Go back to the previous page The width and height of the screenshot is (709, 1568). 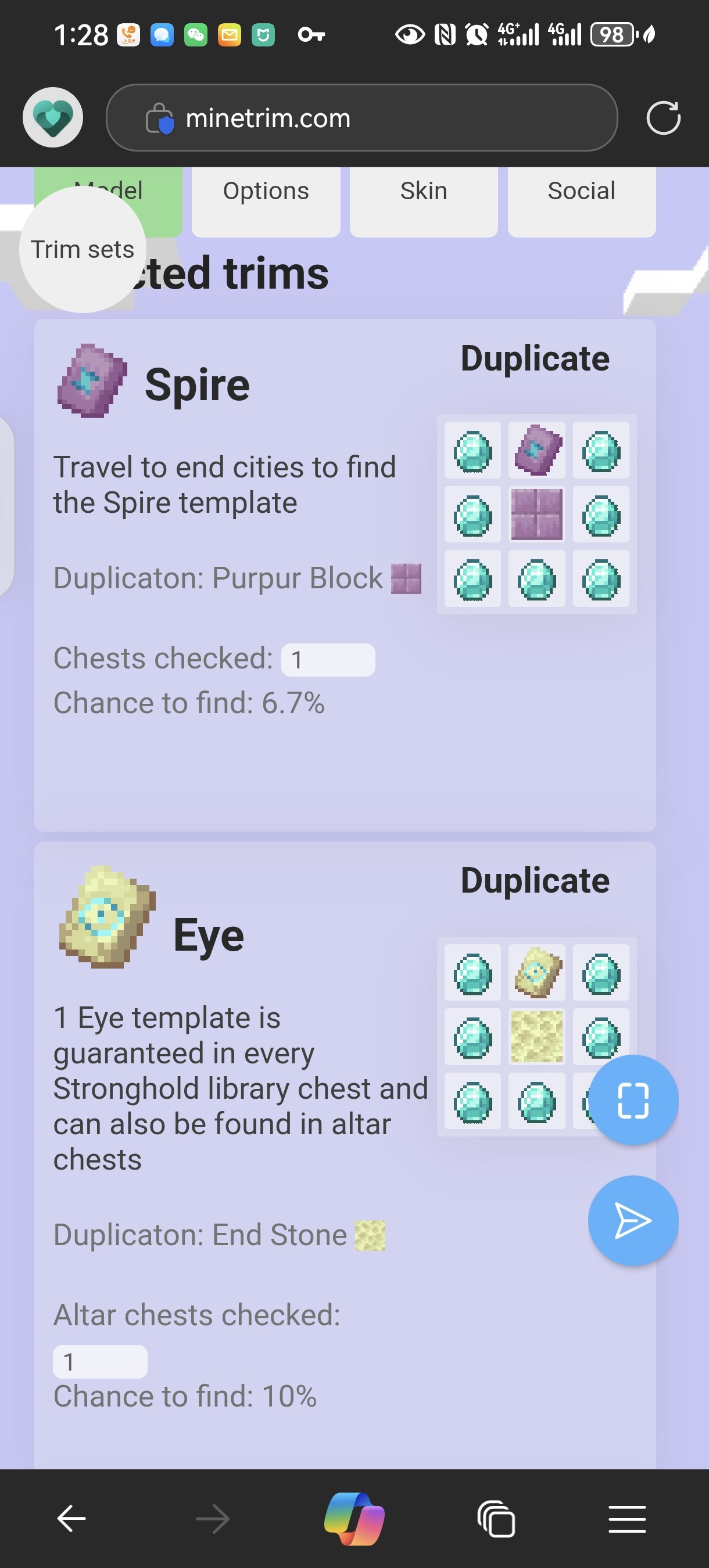tap(71, 1519)
